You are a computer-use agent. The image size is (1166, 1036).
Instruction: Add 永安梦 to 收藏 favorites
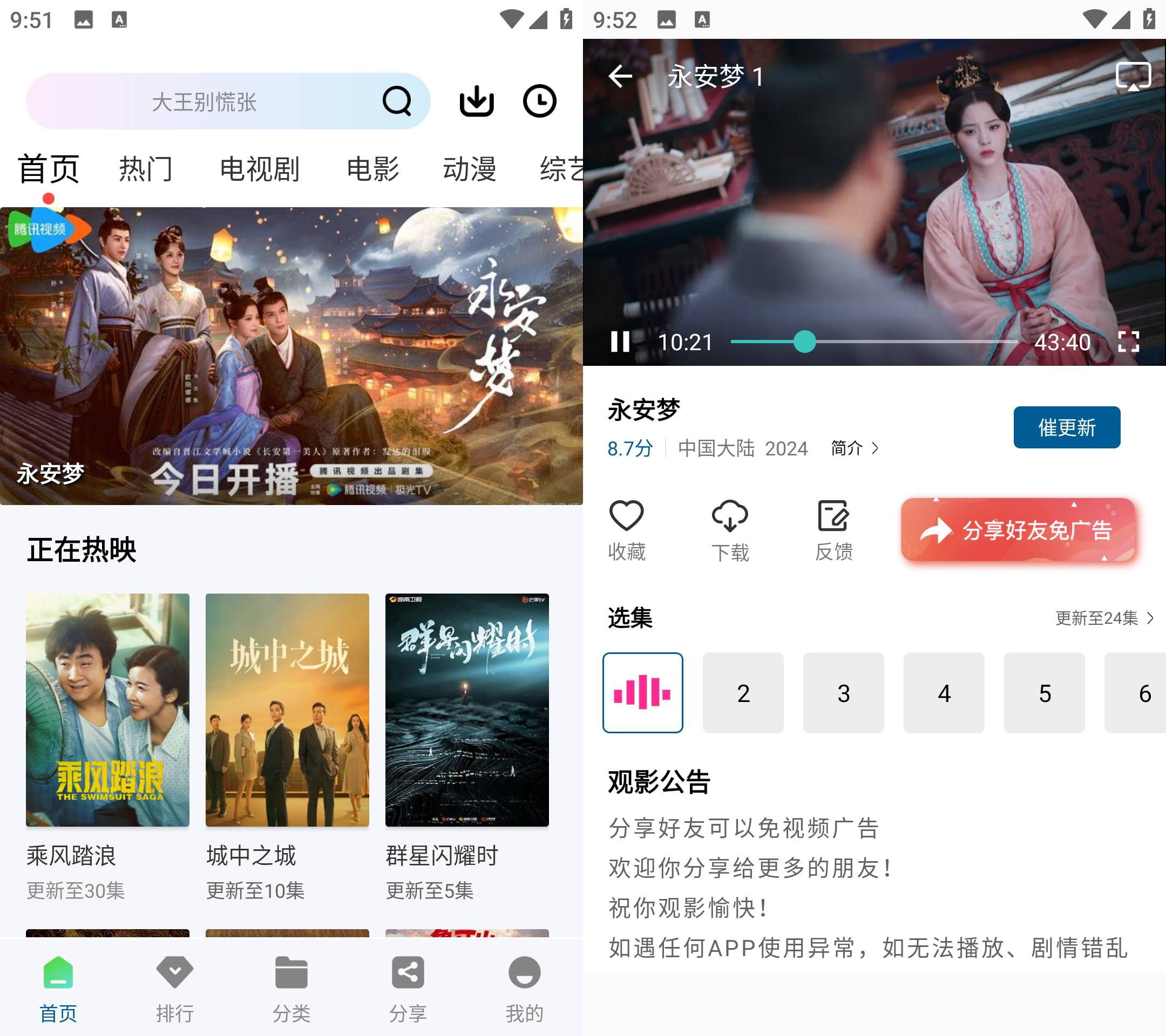(x=626, y=530)
